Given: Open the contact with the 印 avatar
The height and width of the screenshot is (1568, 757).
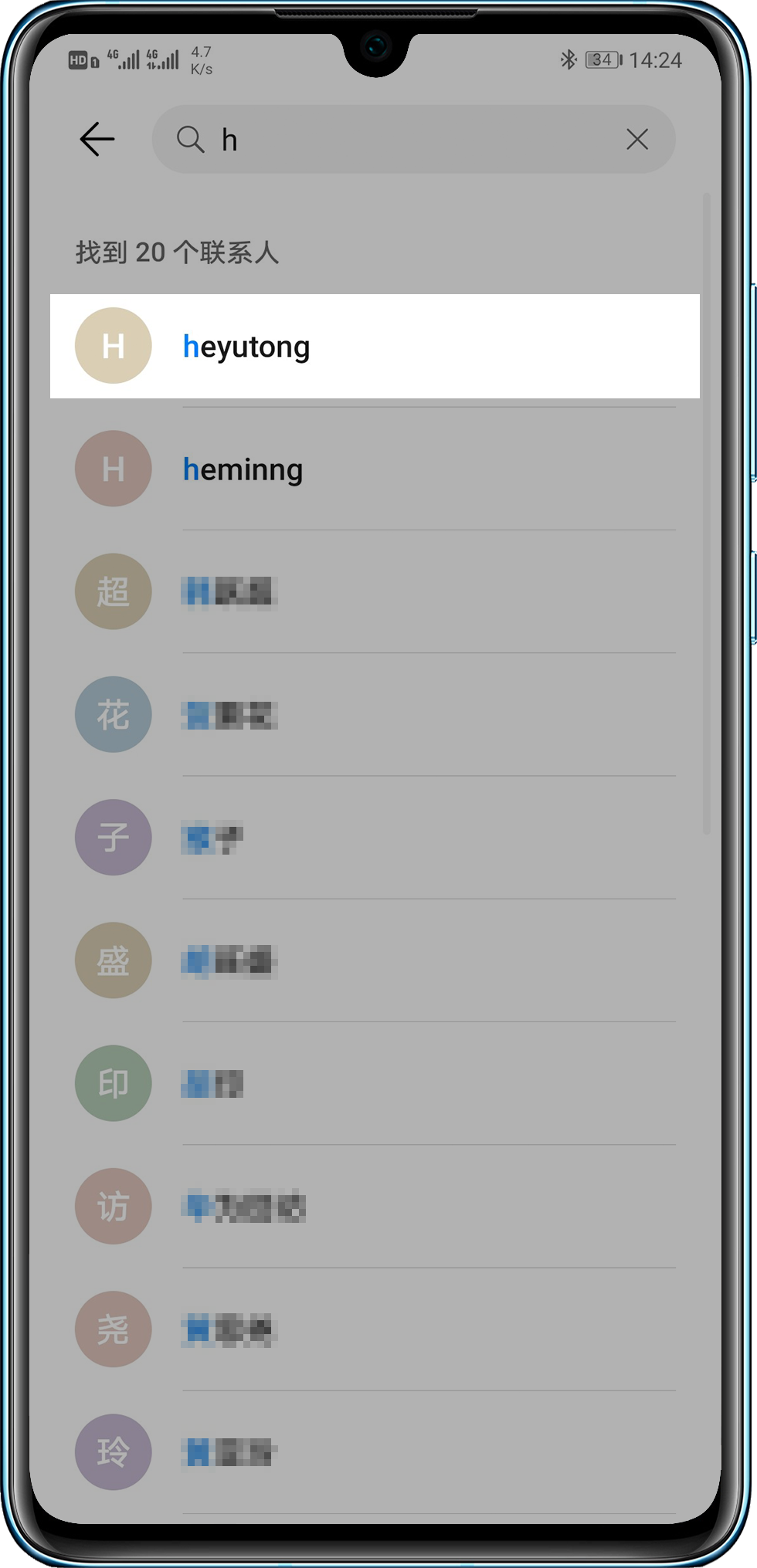Looking at the screenshot, I should pos(375,1083).
